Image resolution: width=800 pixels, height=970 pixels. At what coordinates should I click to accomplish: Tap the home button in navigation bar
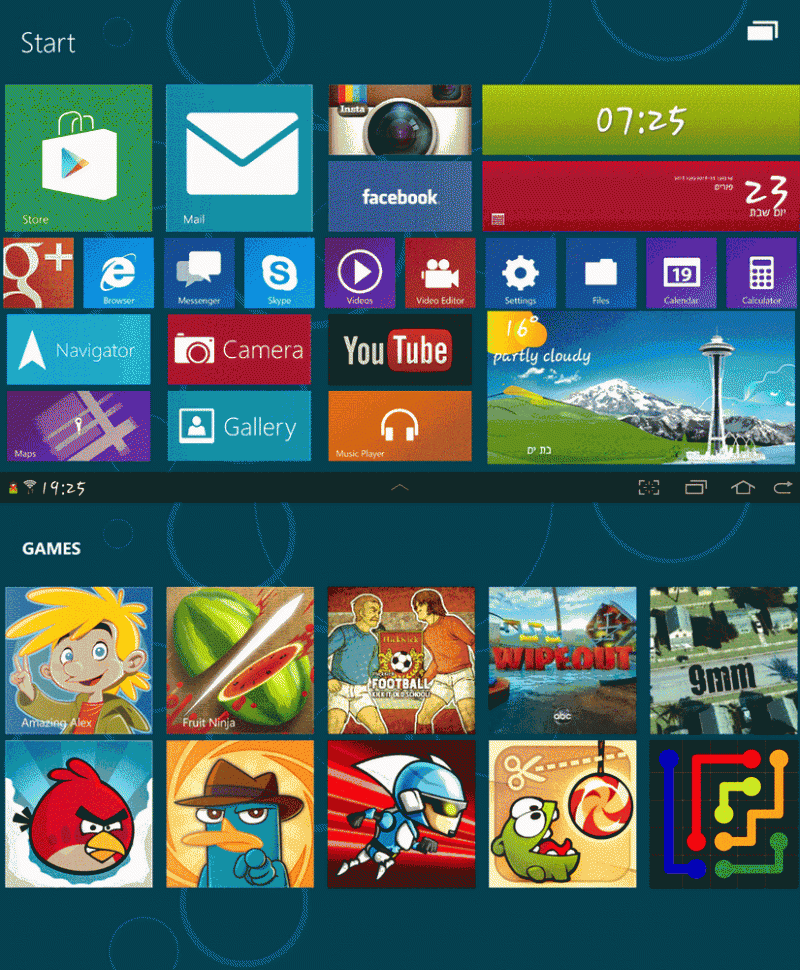point(742,488)
